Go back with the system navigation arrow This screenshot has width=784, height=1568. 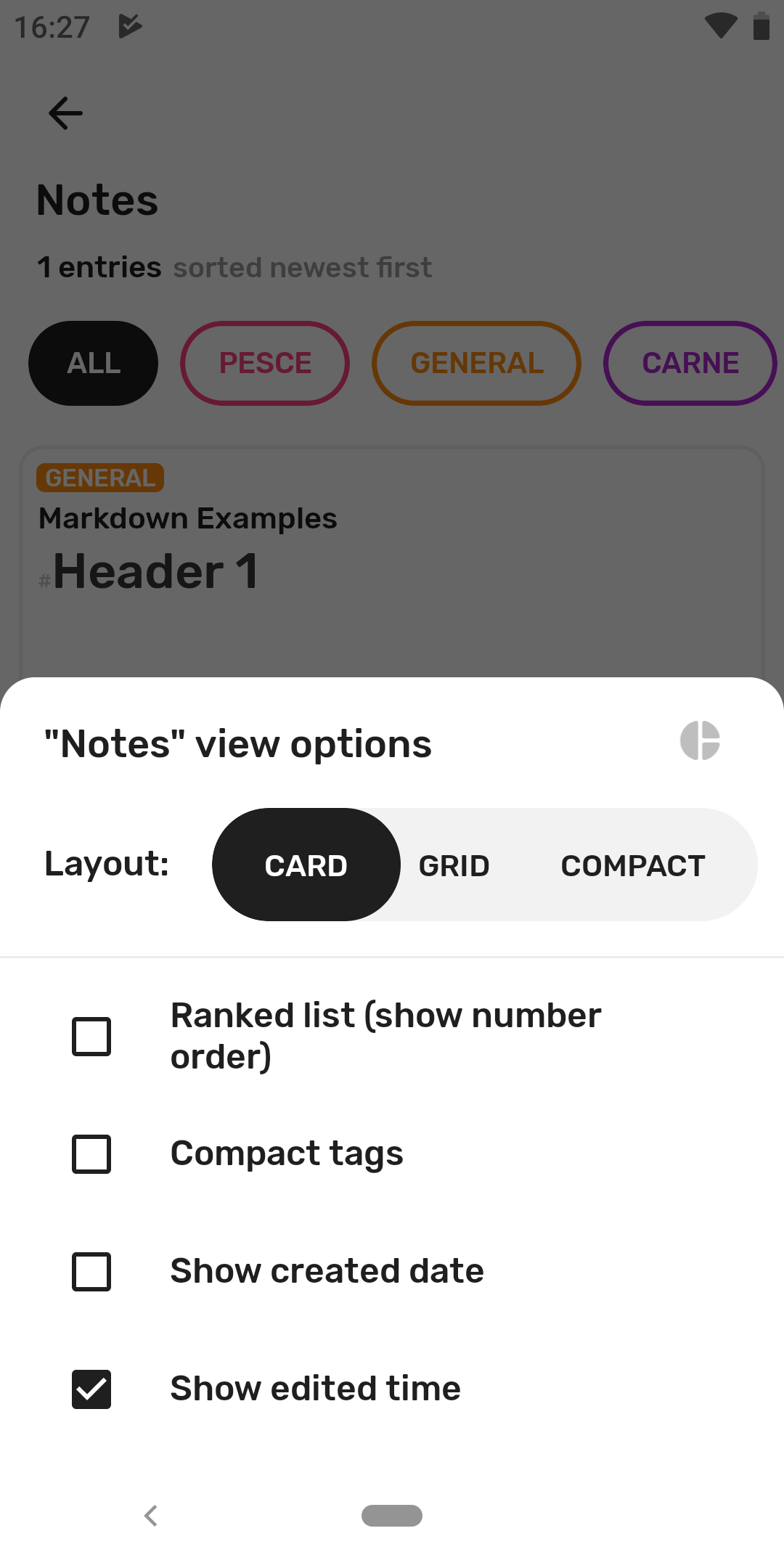151,1515
